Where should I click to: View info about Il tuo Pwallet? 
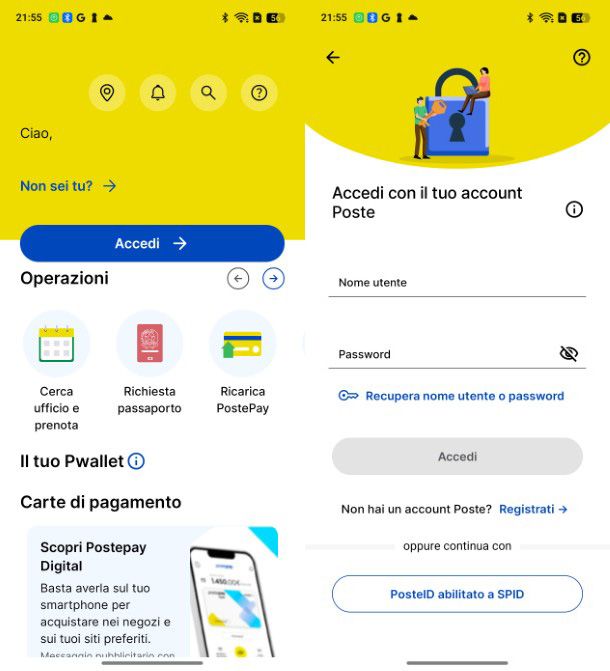[137, 461]
